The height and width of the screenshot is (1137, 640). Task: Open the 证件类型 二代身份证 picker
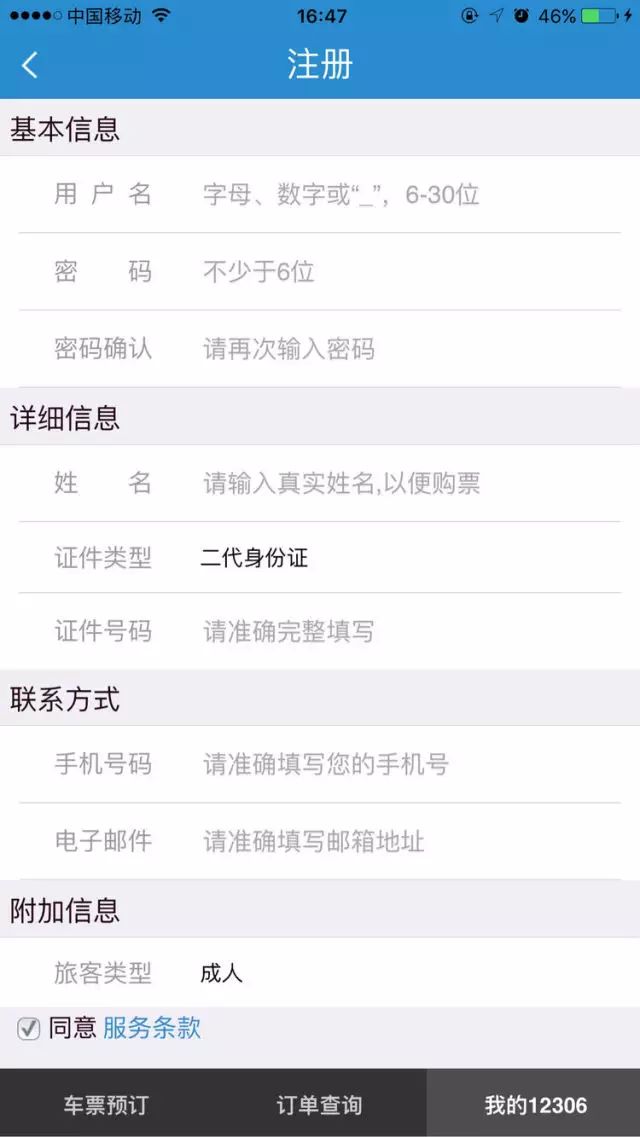coord(320,557)
